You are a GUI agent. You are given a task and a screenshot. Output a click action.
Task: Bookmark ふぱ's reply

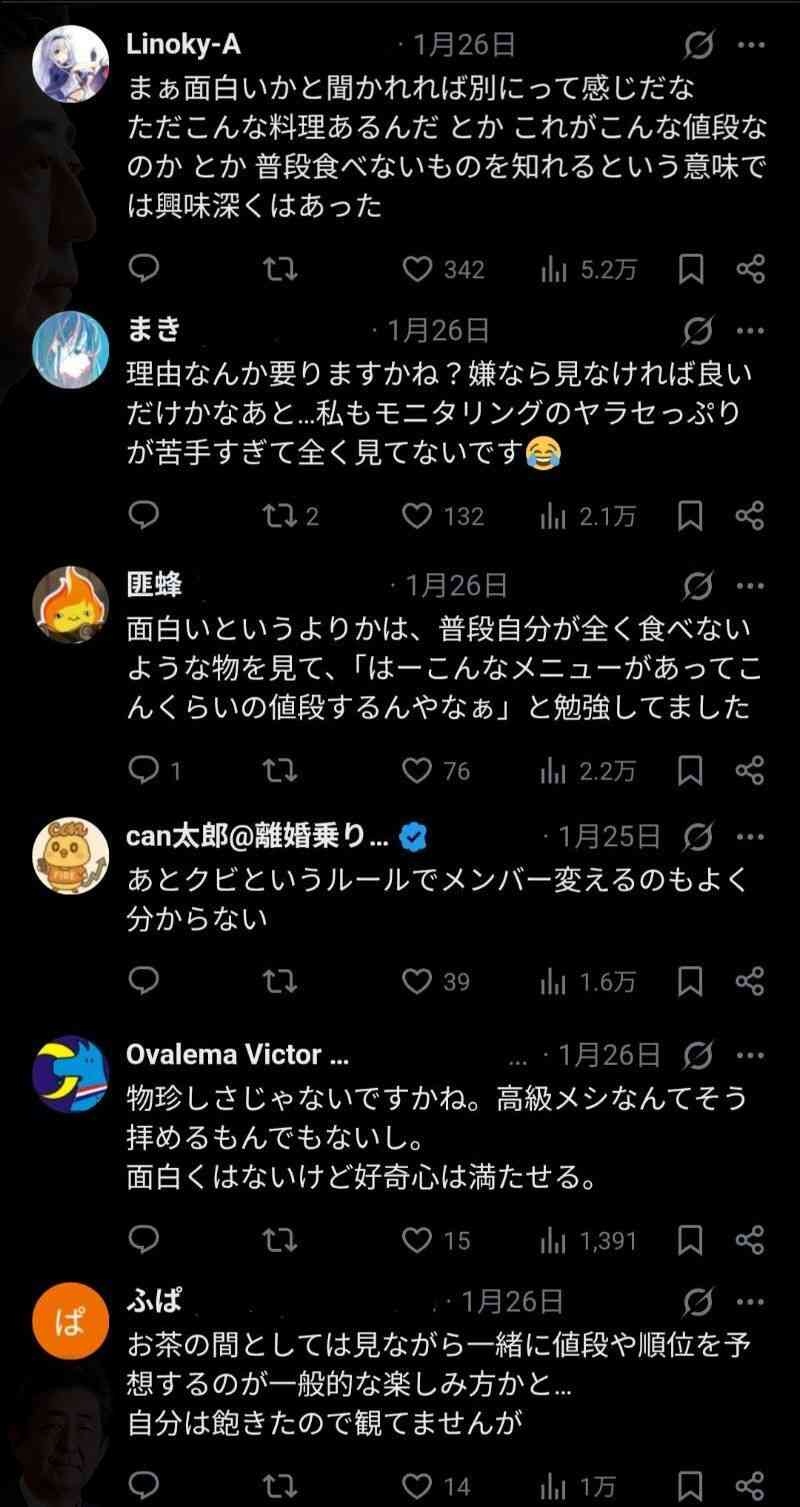click(x=691, y=1486)
